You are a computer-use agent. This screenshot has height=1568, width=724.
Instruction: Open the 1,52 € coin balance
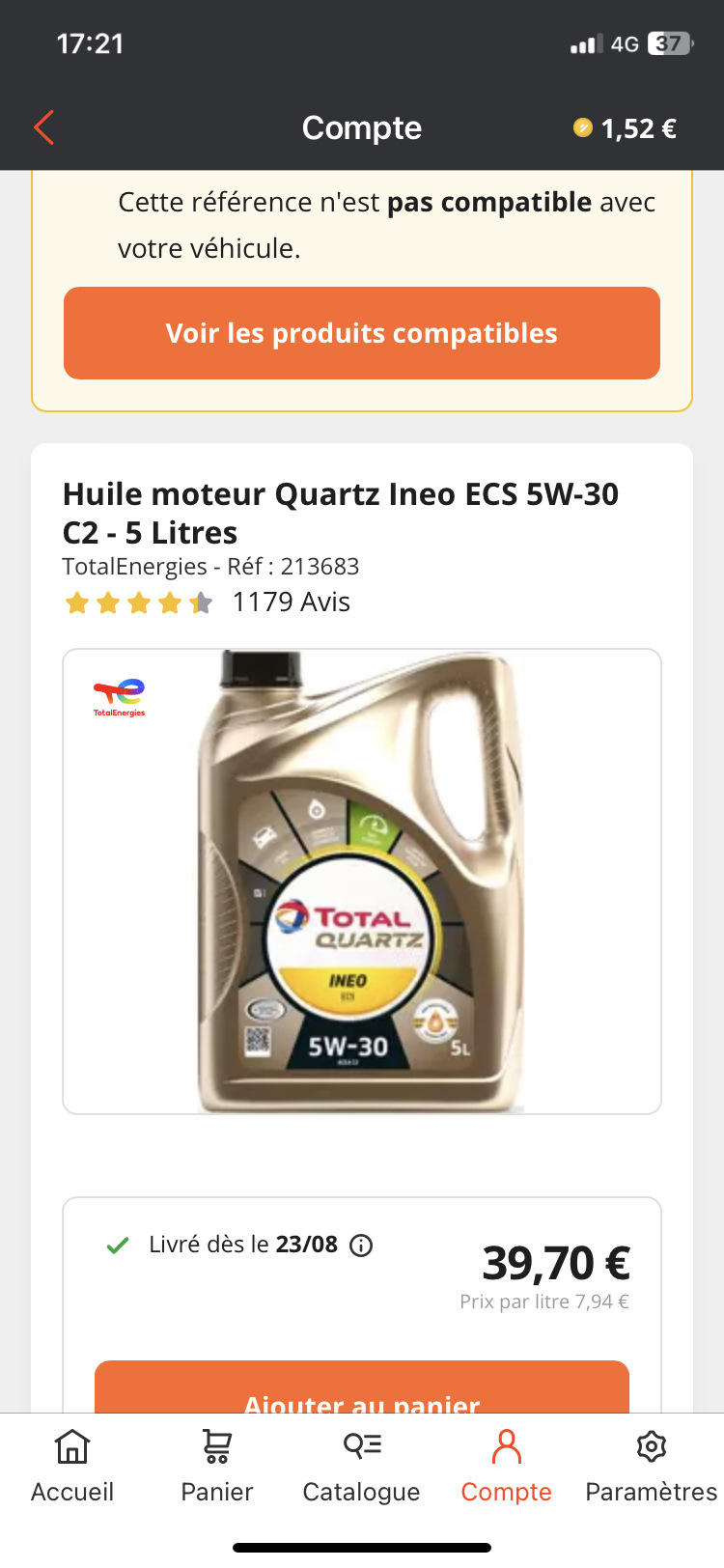(625, 128)
